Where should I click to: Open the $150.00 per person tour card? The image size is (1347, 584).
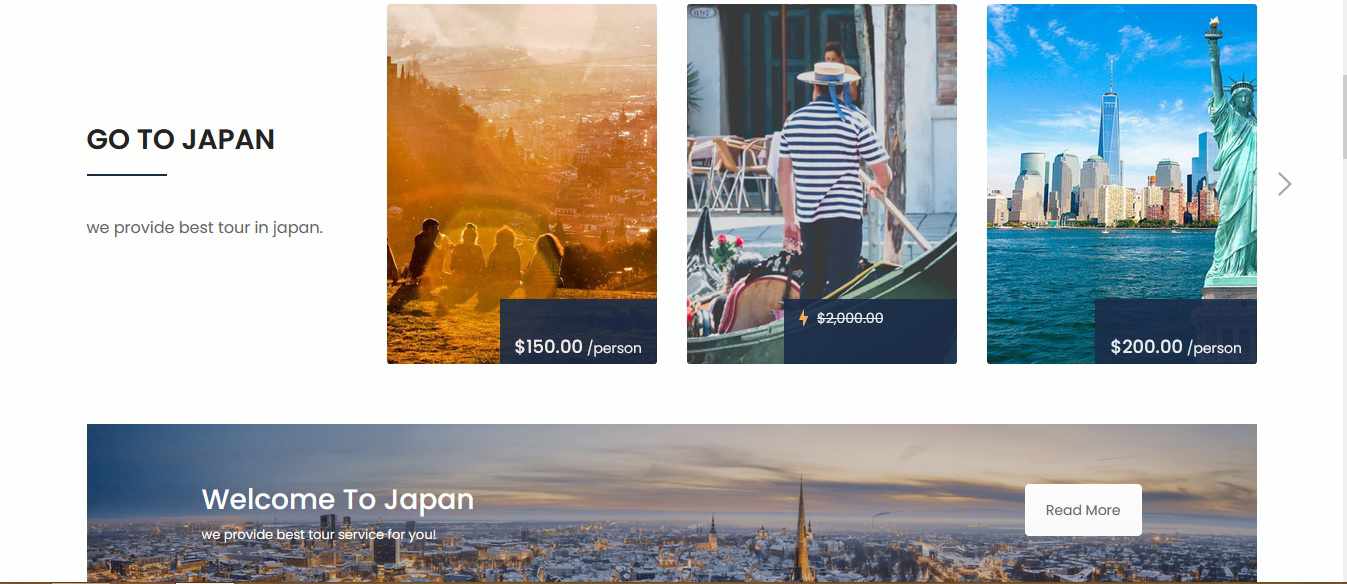[521, 185]
